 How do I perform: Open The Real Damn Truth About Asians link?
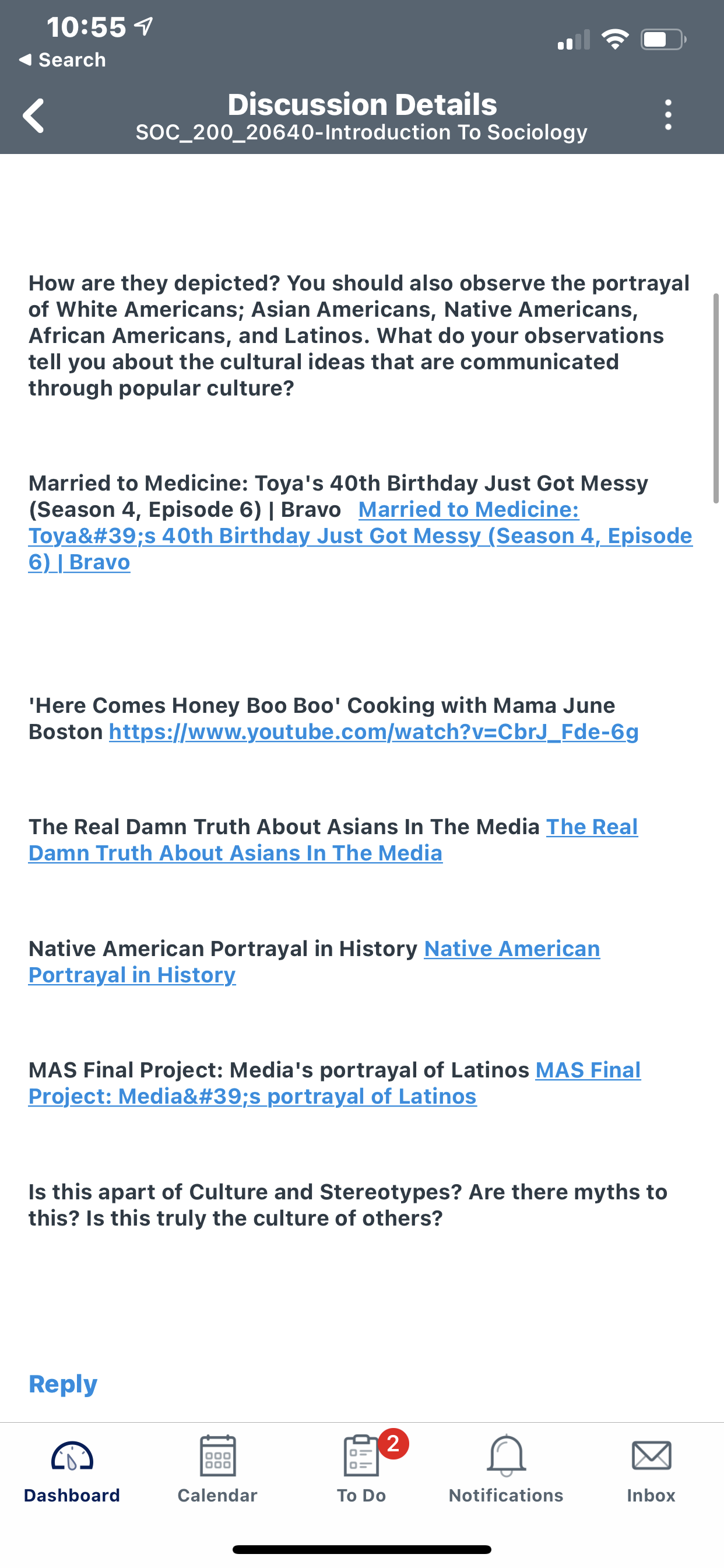tap(333, 840)
